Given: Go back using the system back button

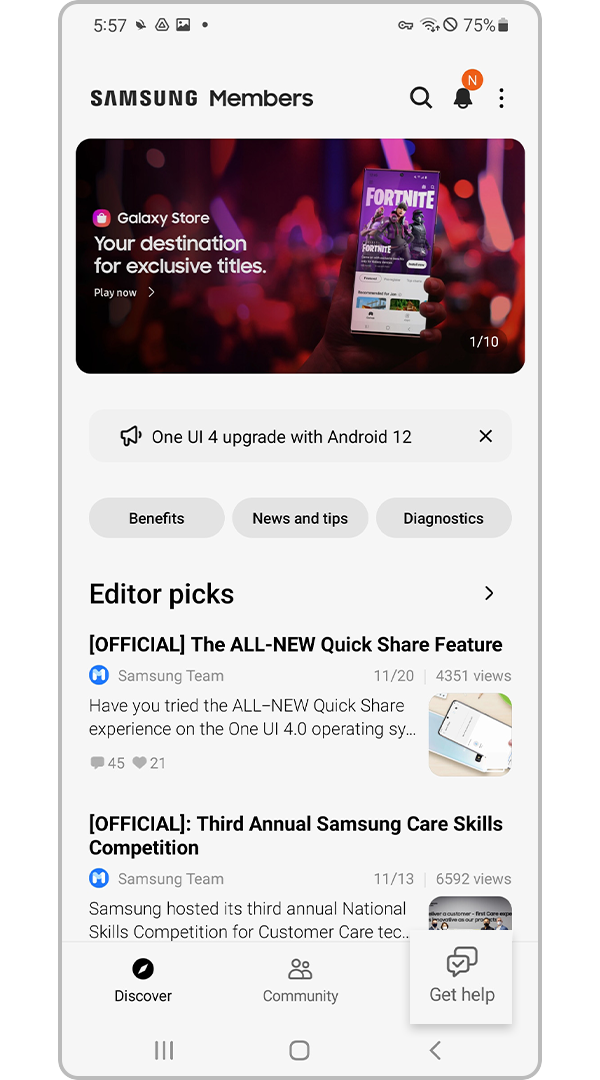Looking at the screenshot, I should tap(435, 1050).
